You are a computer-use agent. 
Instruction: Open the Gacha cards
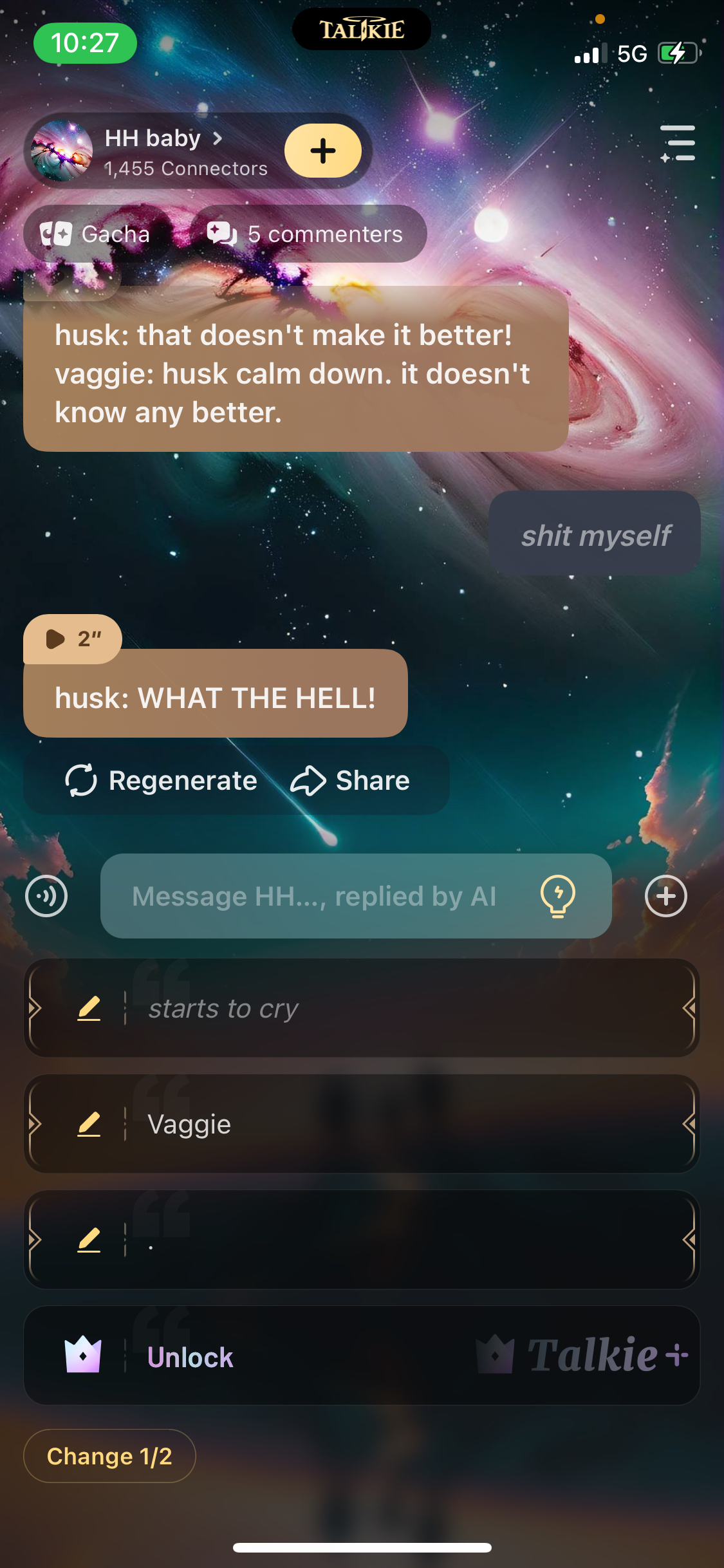point(95,234)
